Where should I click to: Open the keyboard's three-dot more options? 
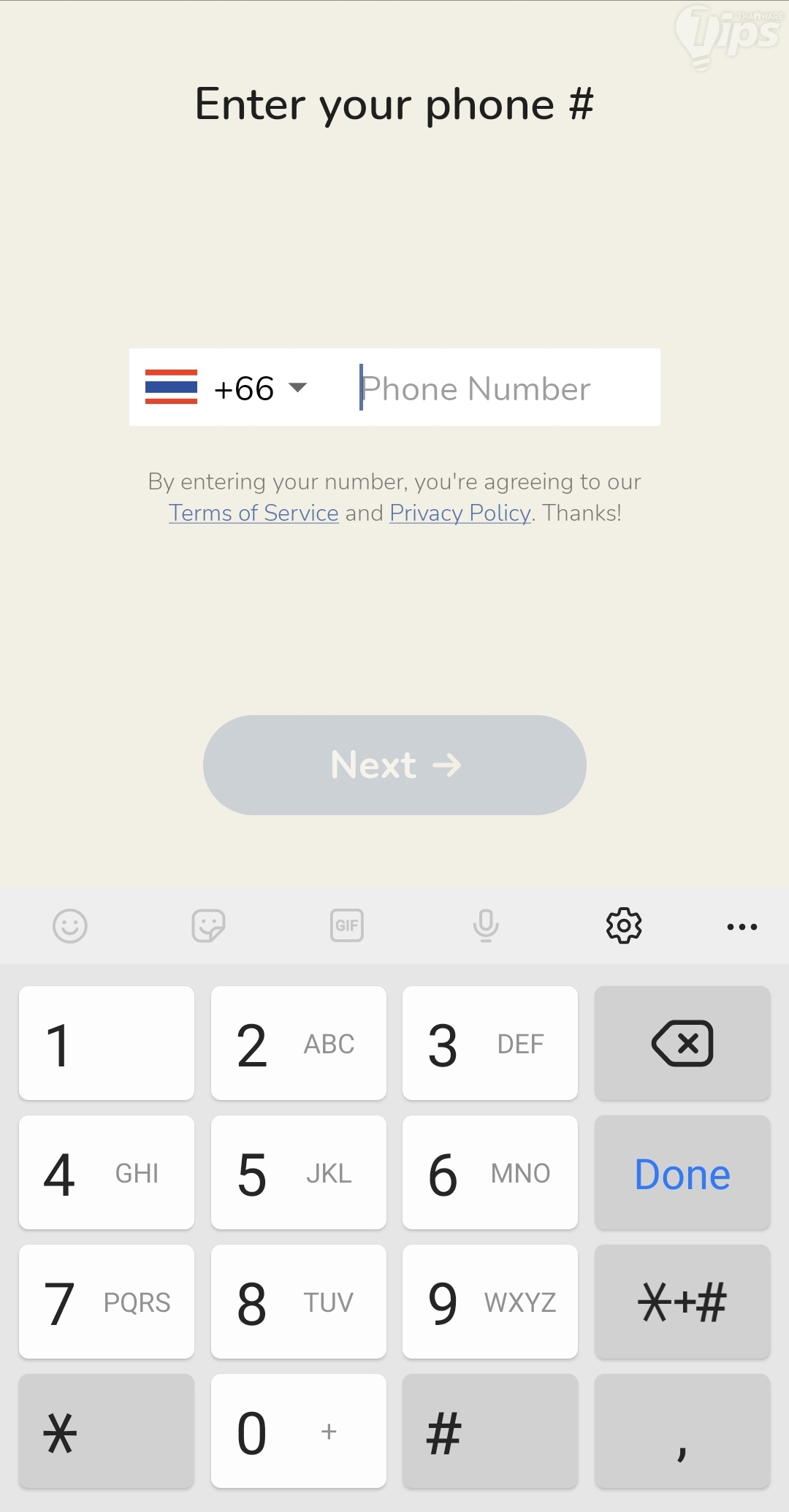[x=742, y=926]
